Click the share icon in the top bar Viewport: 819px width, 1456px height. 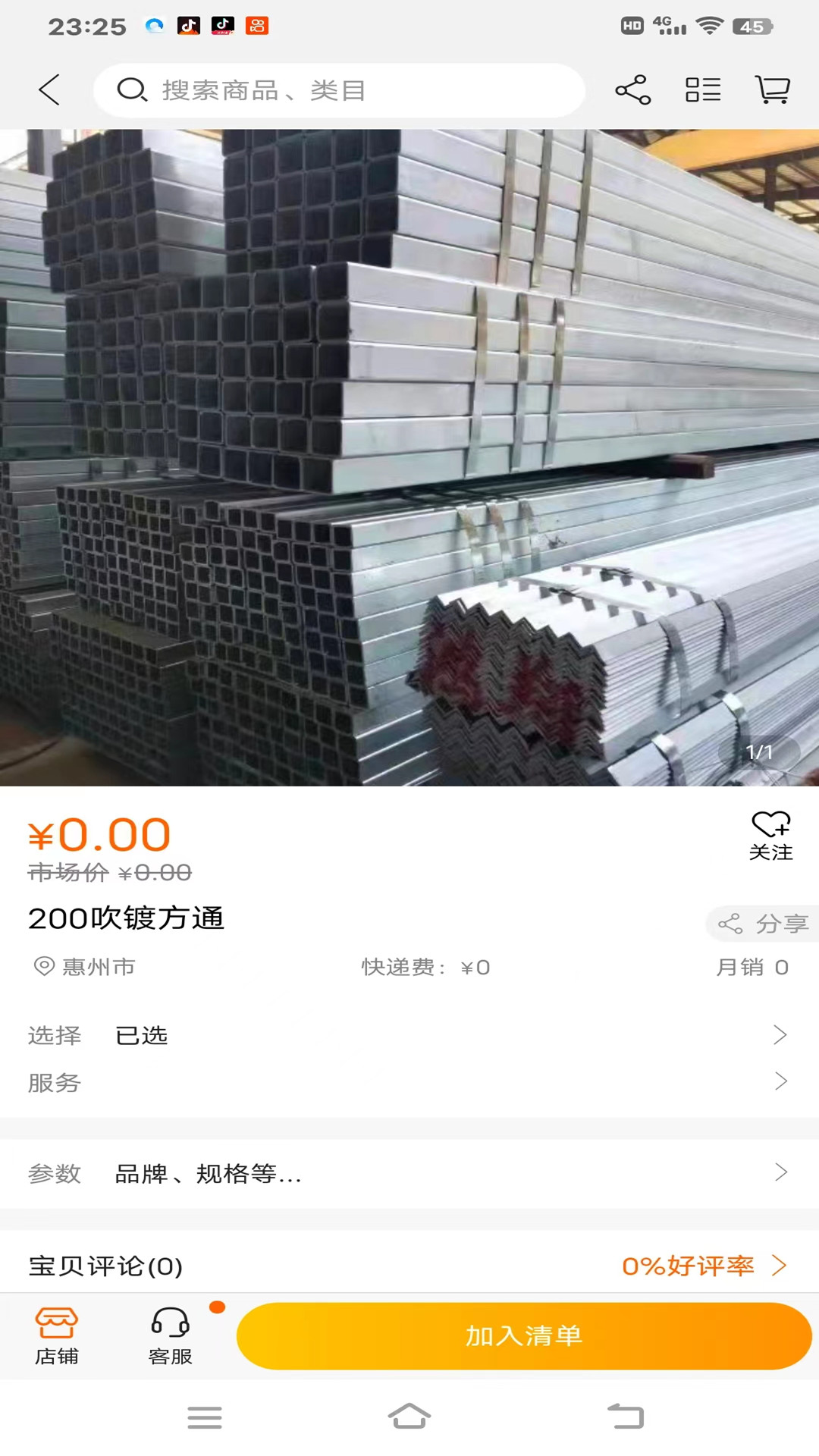633,89
